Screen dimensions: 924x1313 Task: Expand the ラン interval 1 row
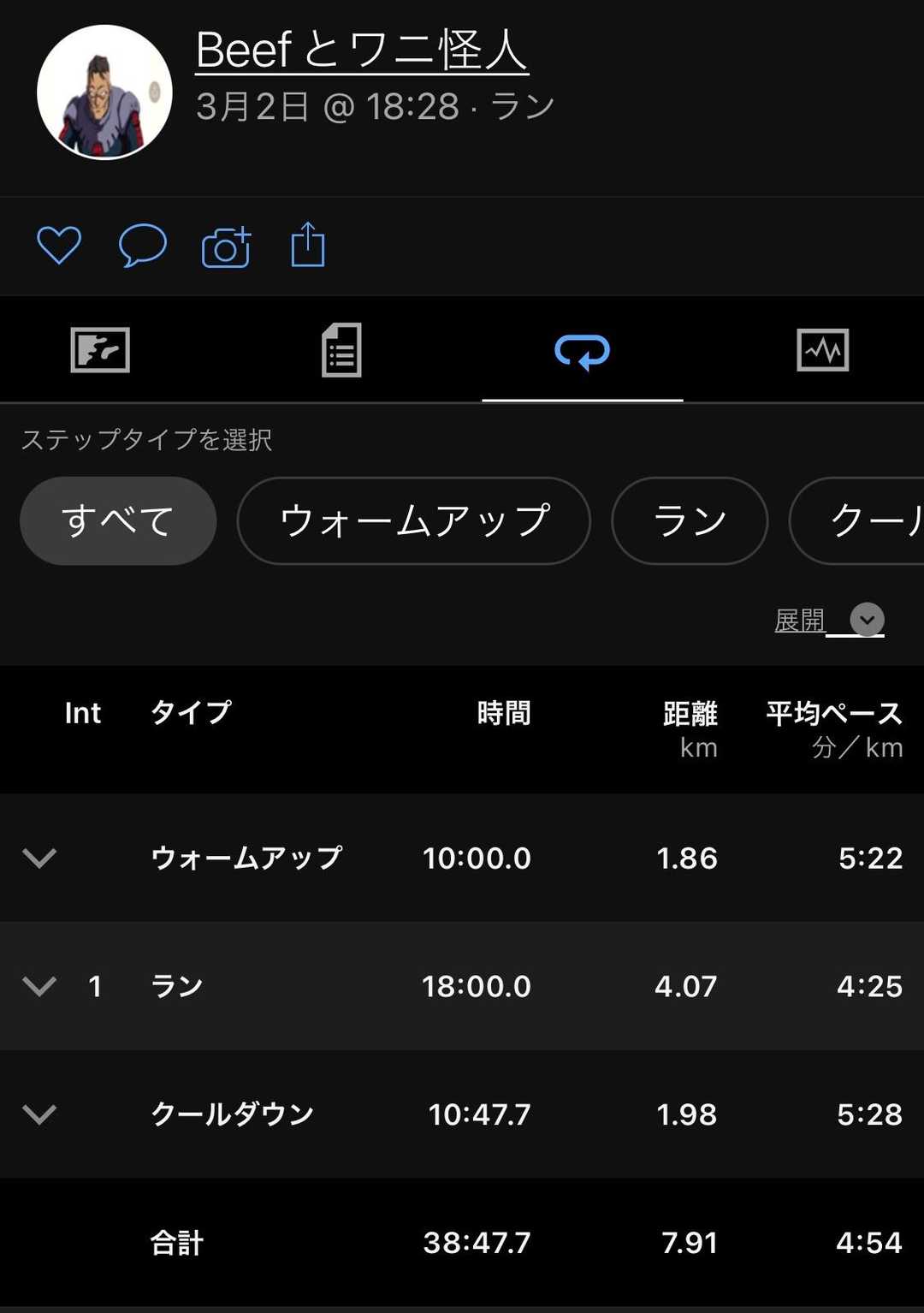tap(39, 986)
